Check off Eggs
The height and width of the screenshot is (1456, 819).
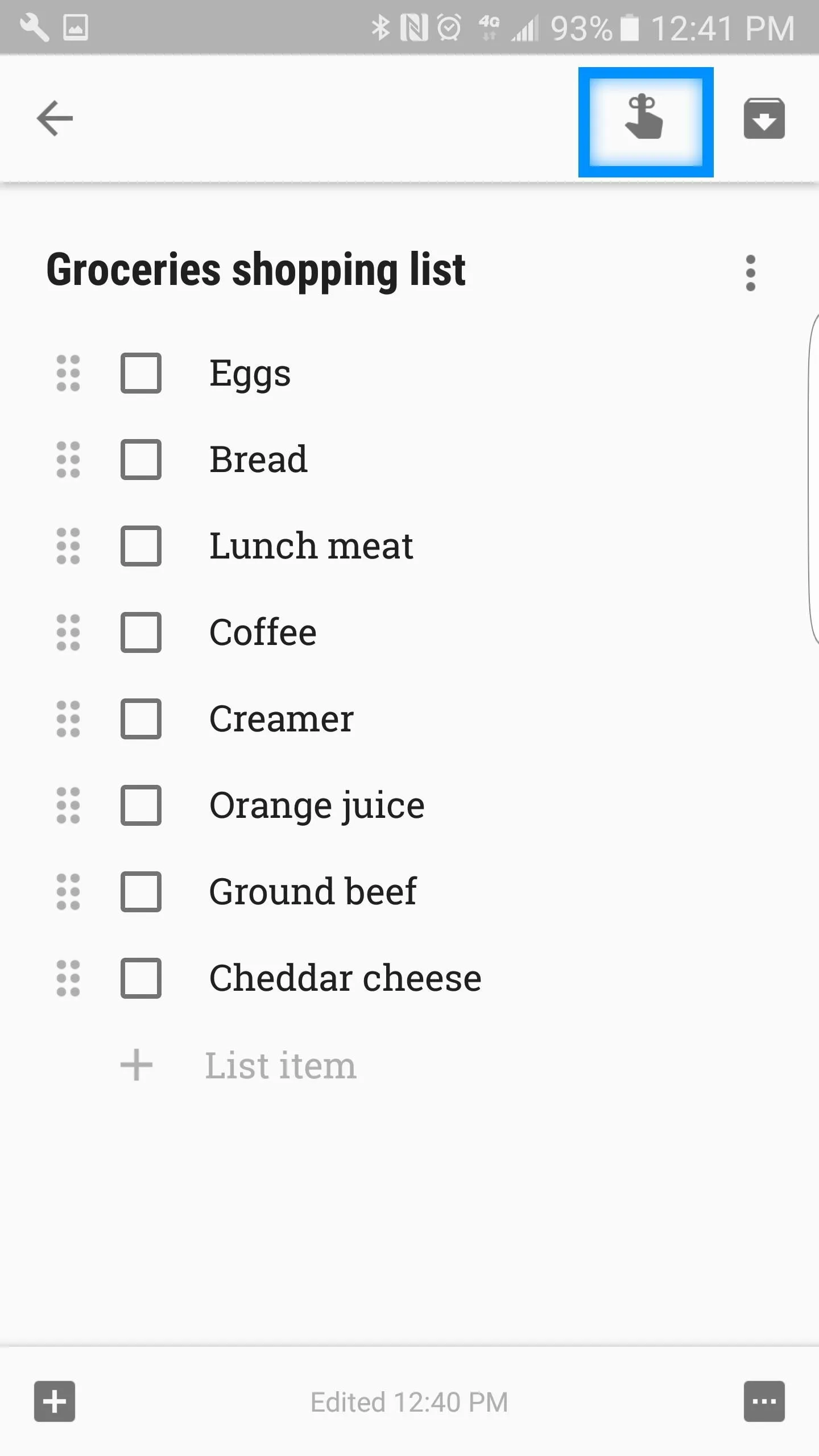(x=140, y=373)
